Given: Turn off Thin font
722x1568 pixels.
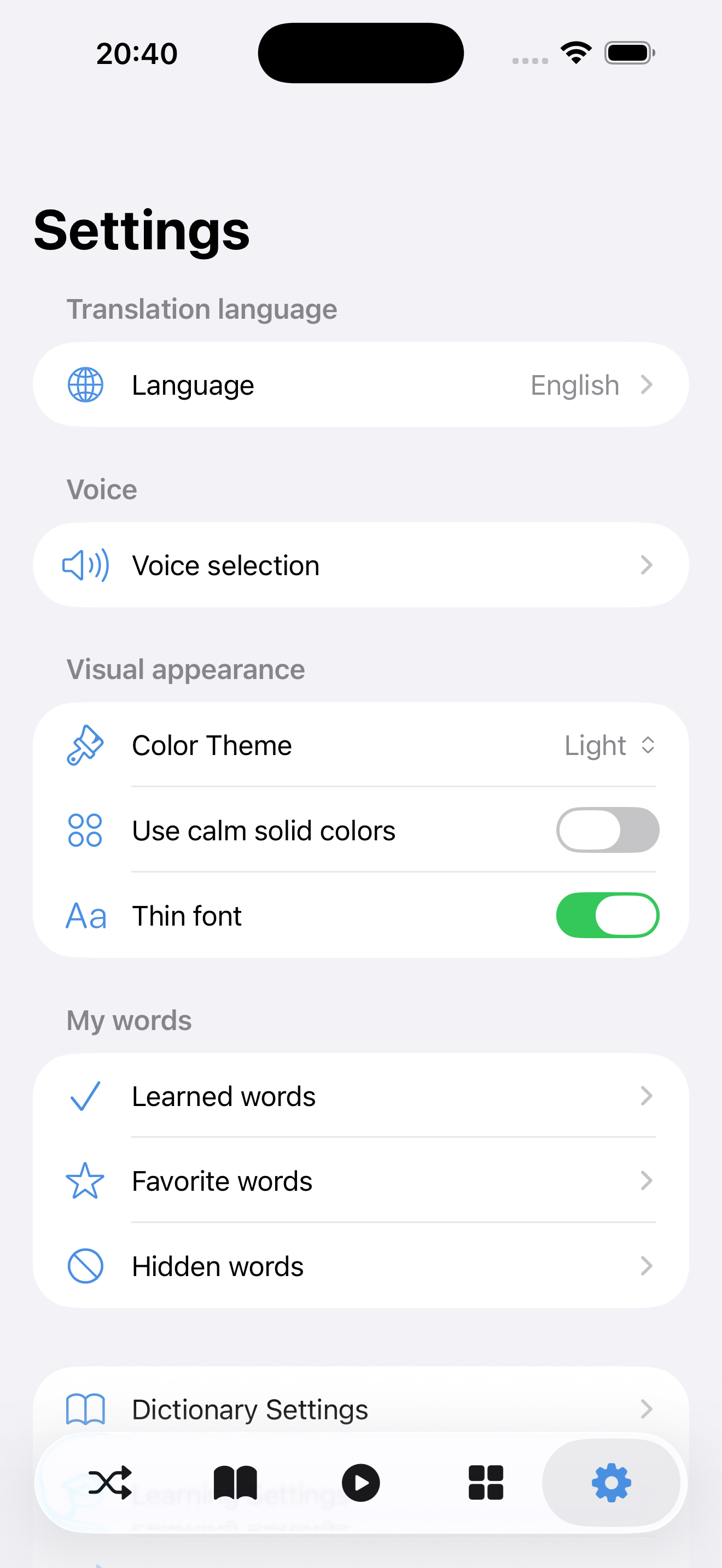Looking at the screenshot, I should pos(607,915).
